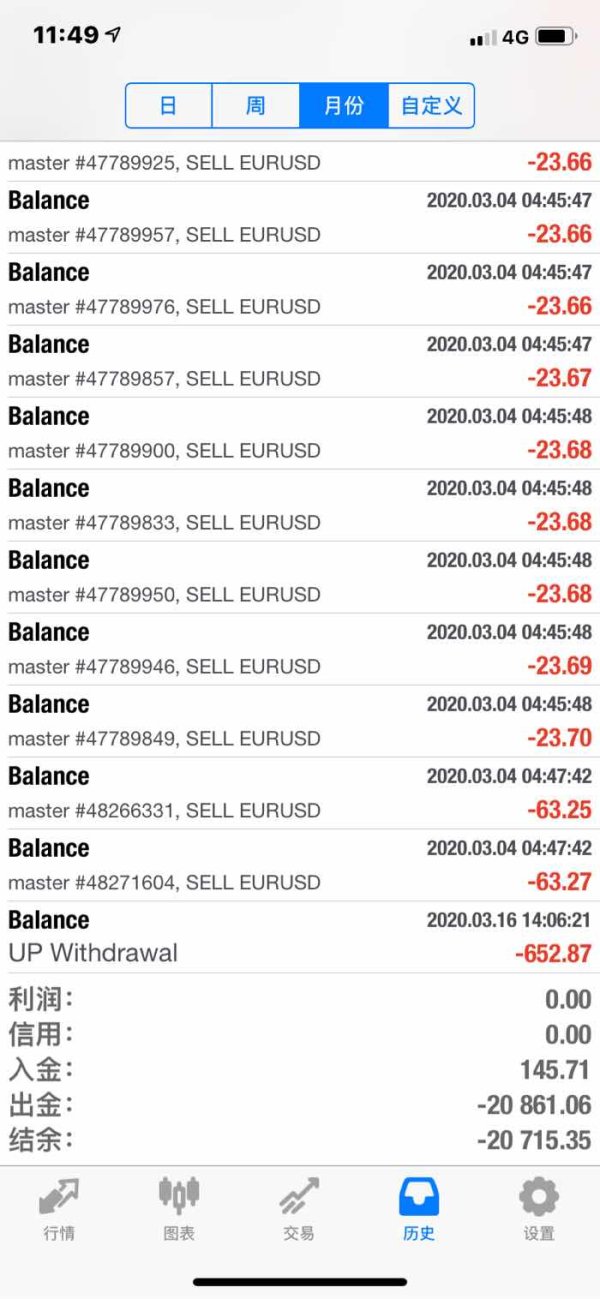Open balance entry master #48271604
600x1299 pixels.
pyautogui.click(x=300, y=865)
